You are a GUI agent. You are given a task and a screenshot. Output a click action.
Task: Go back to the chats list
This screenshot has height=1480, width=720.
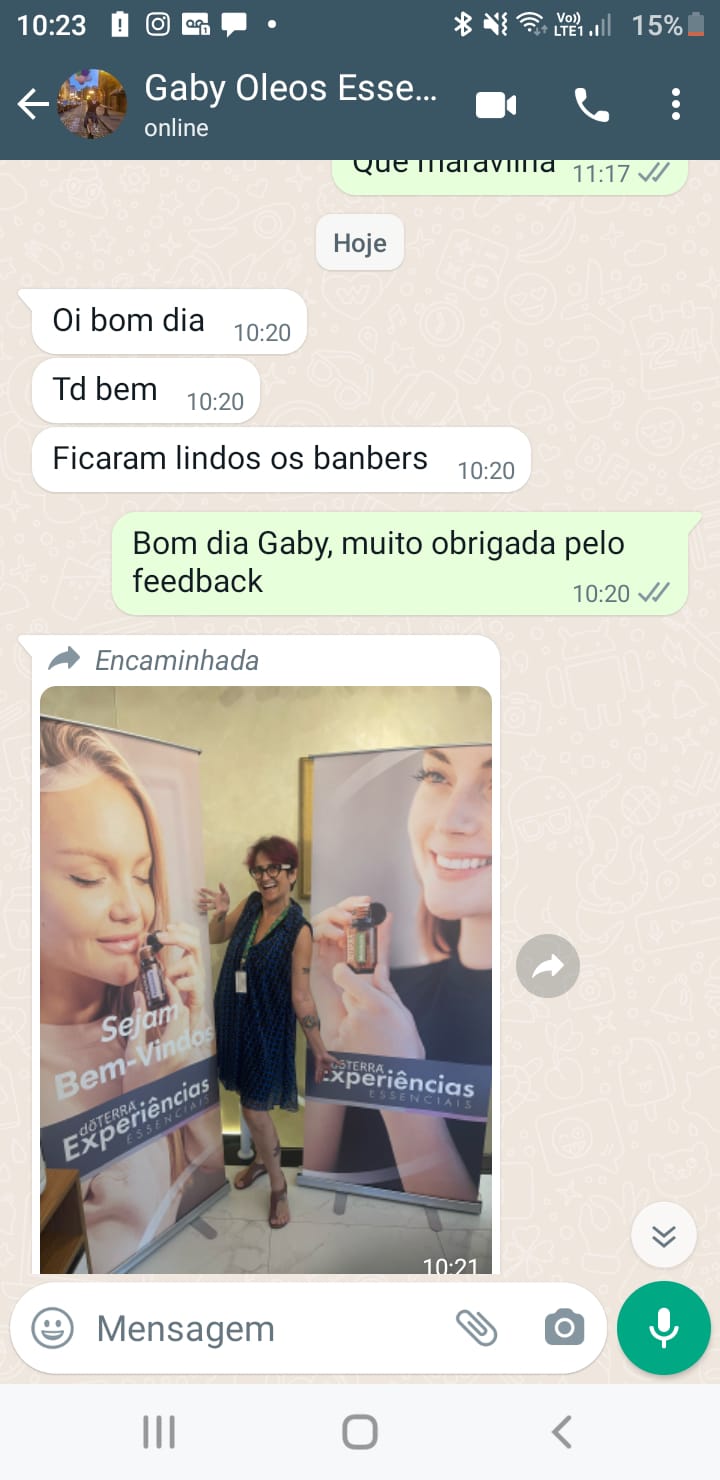click(x=32, y=104)
